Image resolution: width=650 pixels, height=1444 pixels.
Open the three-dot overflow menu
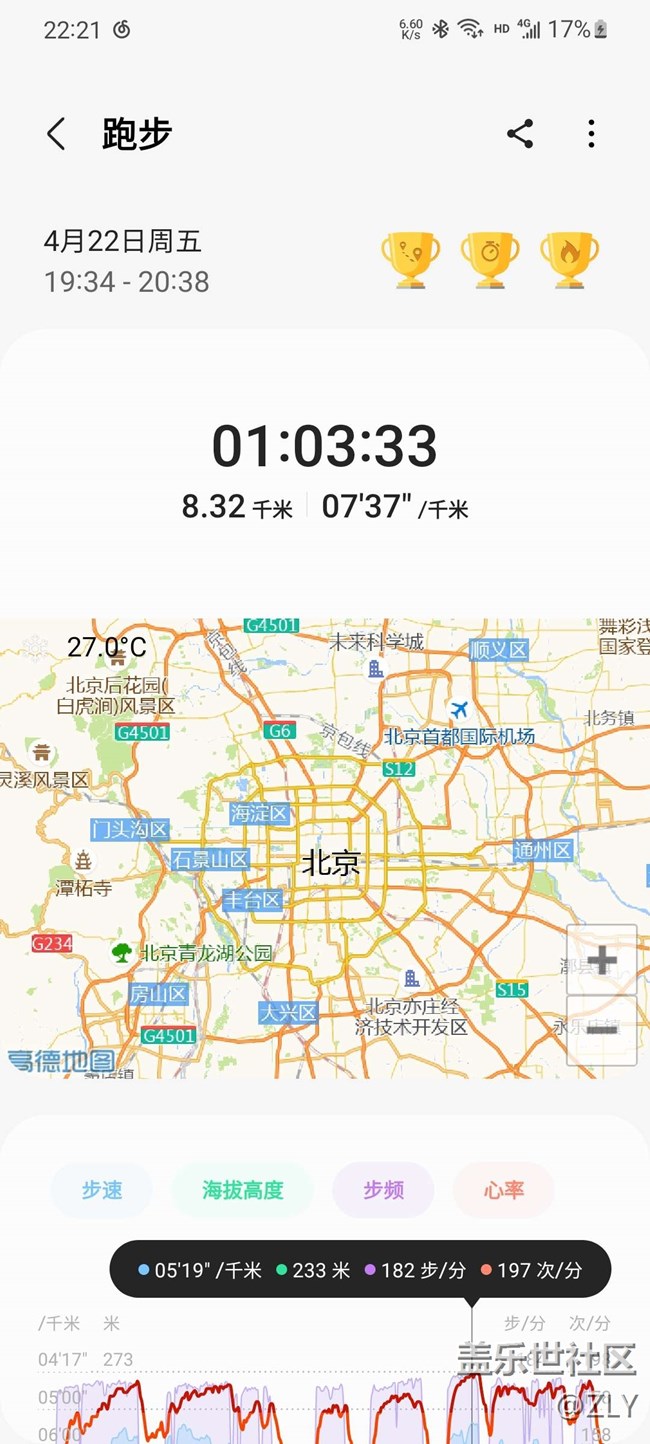tap(591, 134)
